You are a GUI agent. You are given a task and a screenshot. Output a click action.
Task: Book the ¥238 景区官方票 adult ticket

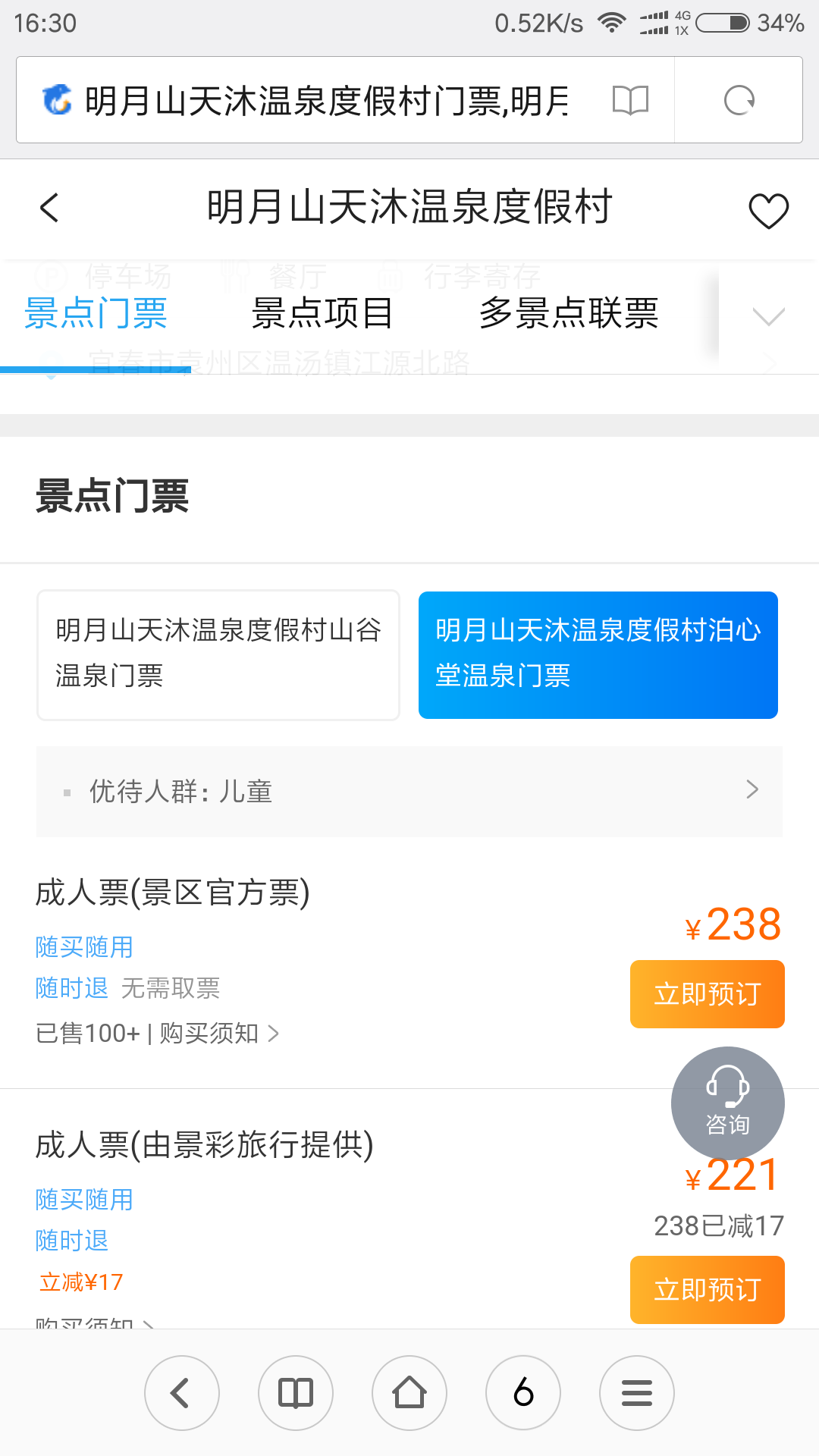(708, 994)
